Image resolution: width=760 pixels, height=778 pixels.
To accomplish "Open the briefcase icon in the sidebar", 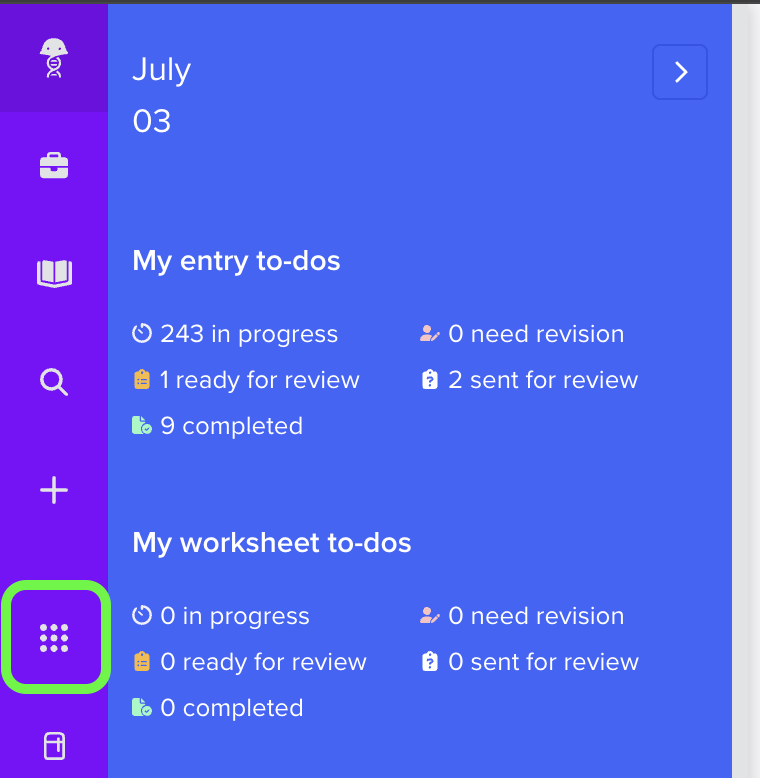I will 54,164.
